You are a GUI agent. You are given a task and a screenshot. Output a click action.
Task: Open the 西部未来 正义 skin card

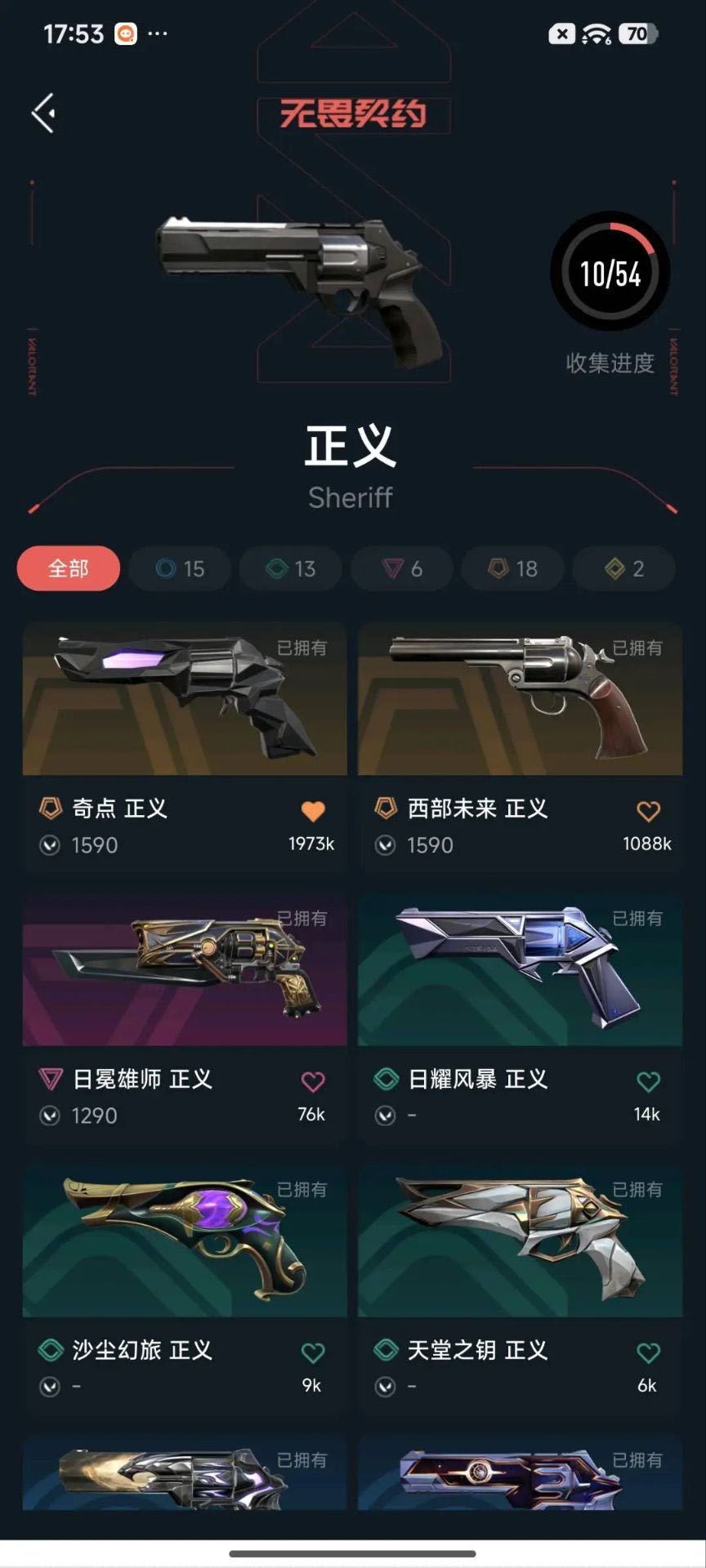pyautogui.click(x=521, y=746)
